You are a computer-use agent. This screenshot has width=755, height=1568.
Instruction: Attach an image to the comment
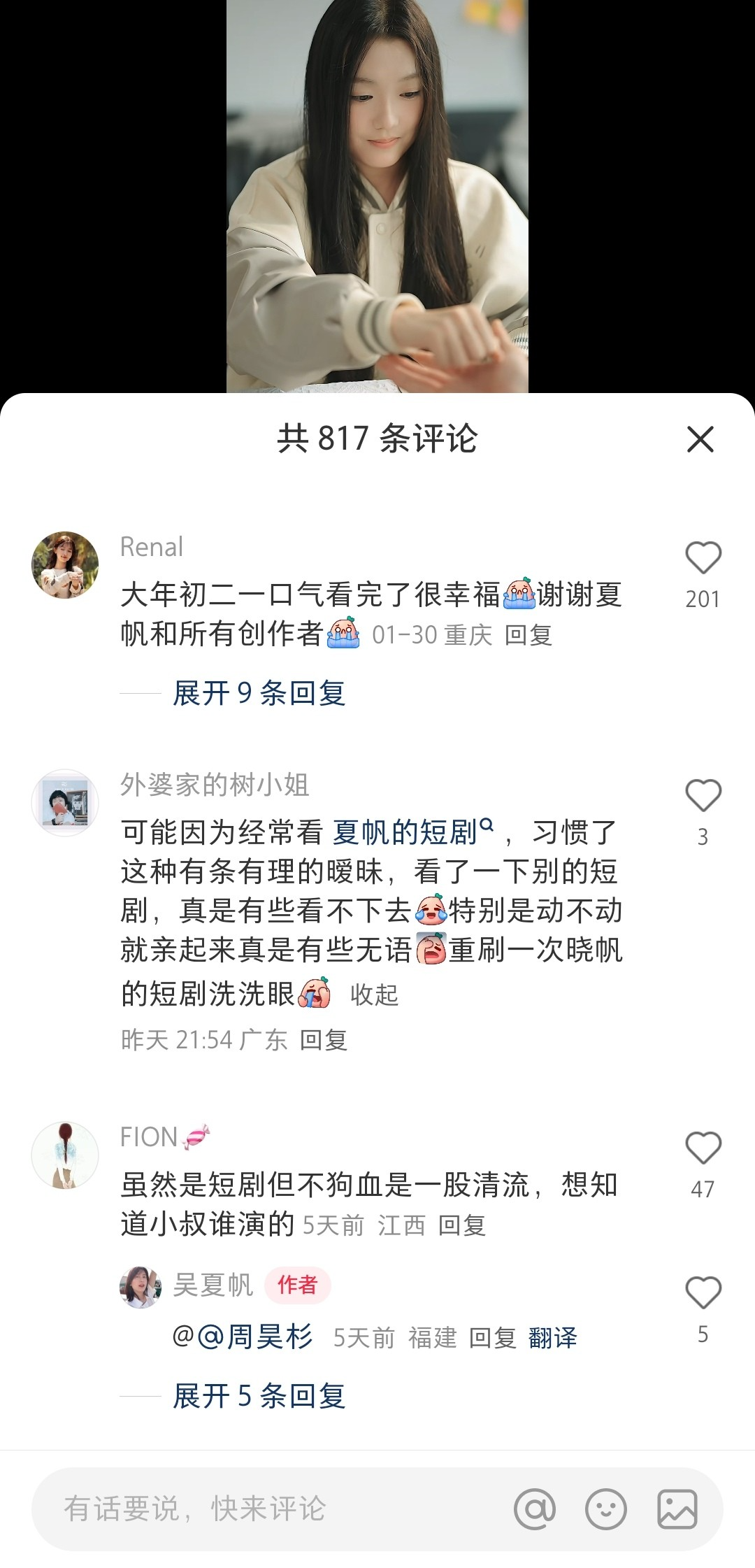point(677,1509)
